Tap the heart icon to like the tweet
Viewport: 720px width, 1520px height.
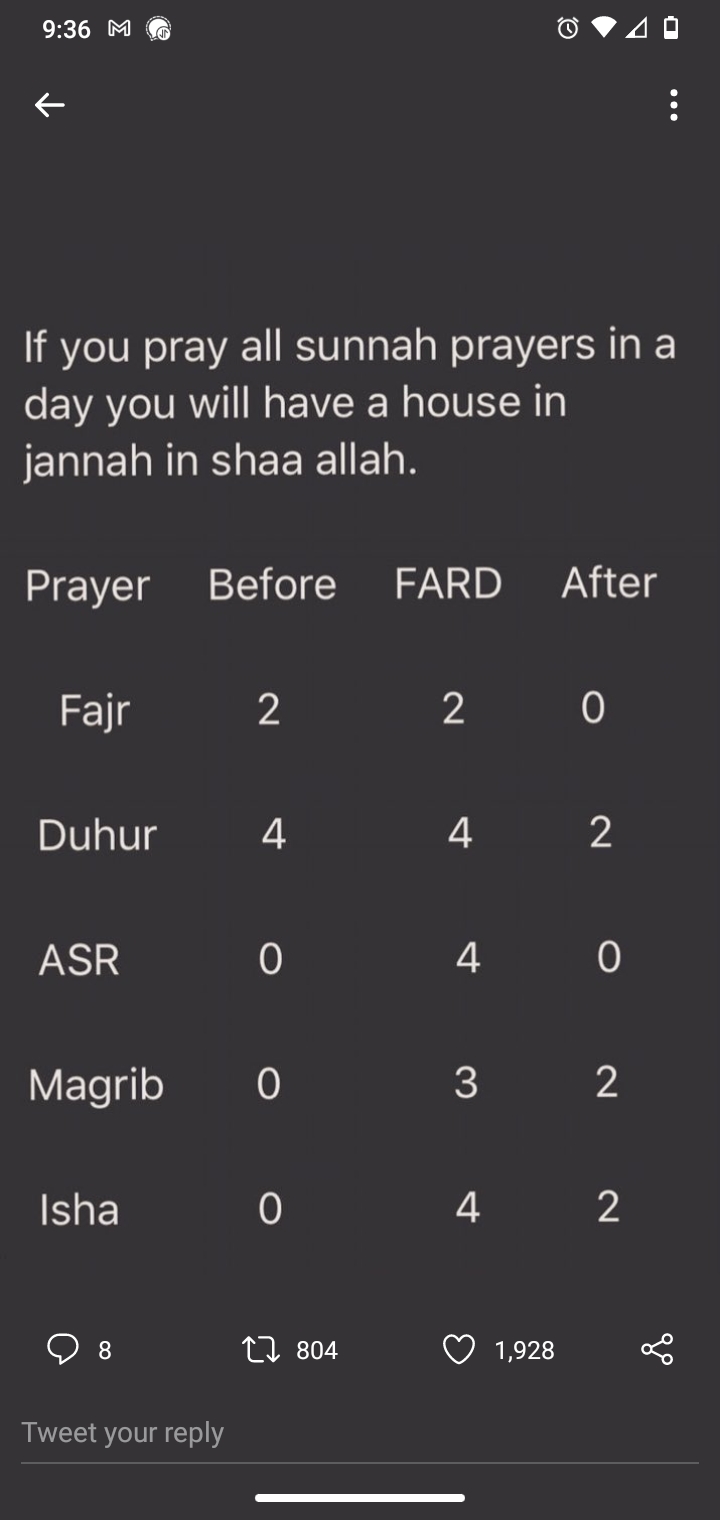(459, 1349)
